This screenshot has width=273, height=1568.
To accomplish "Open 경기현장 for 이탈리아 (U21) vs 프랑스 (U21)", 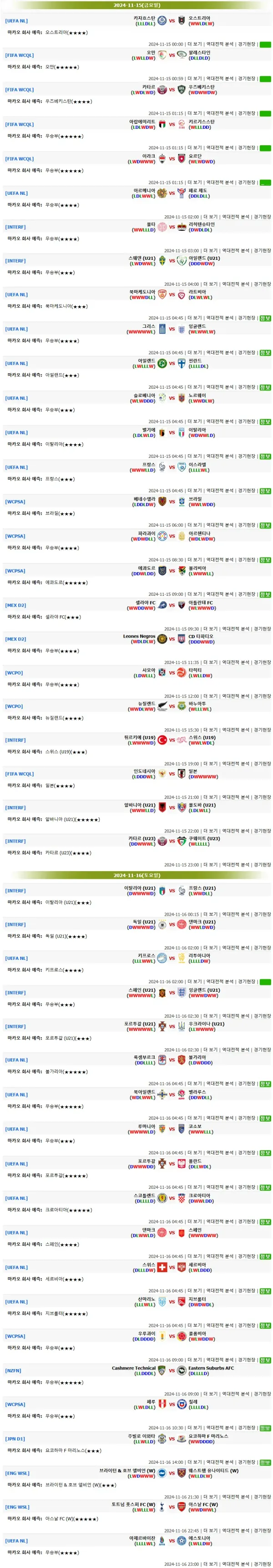I will [x=262, y=913].
